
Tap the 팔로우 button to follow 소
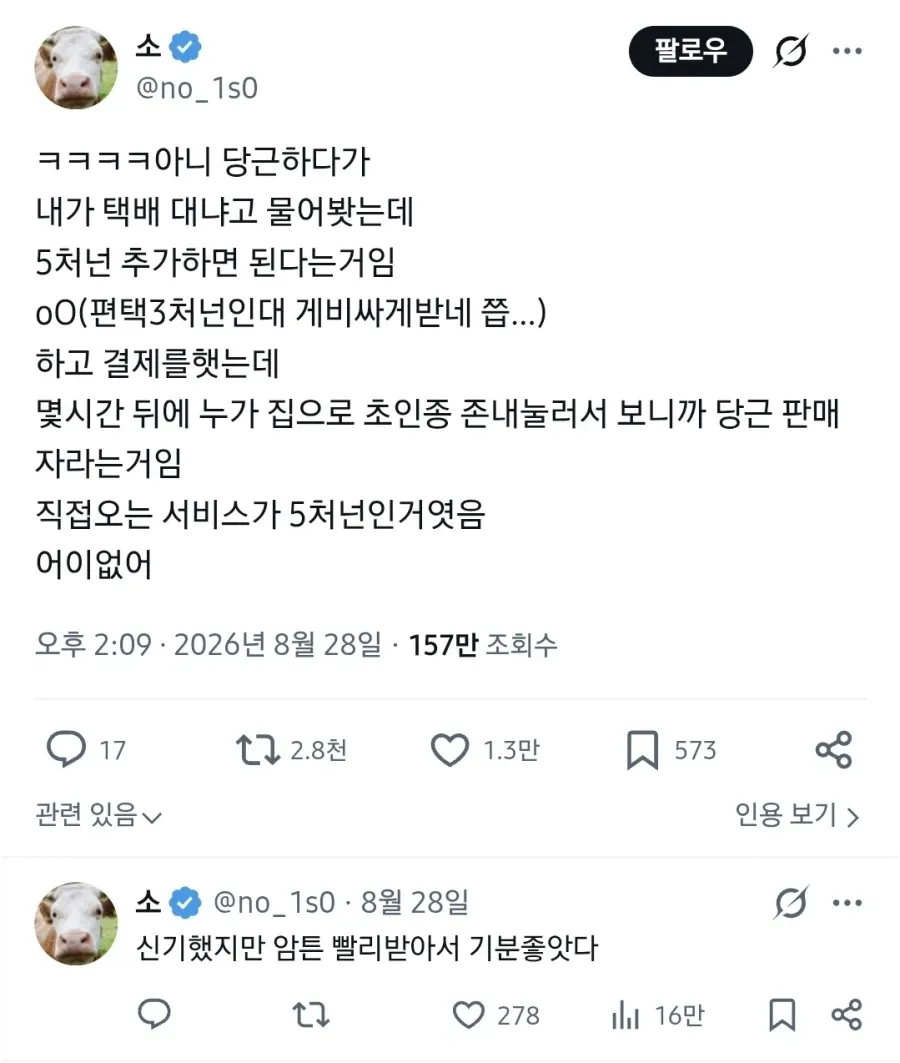pyautogui.click(x=691, y=52)
